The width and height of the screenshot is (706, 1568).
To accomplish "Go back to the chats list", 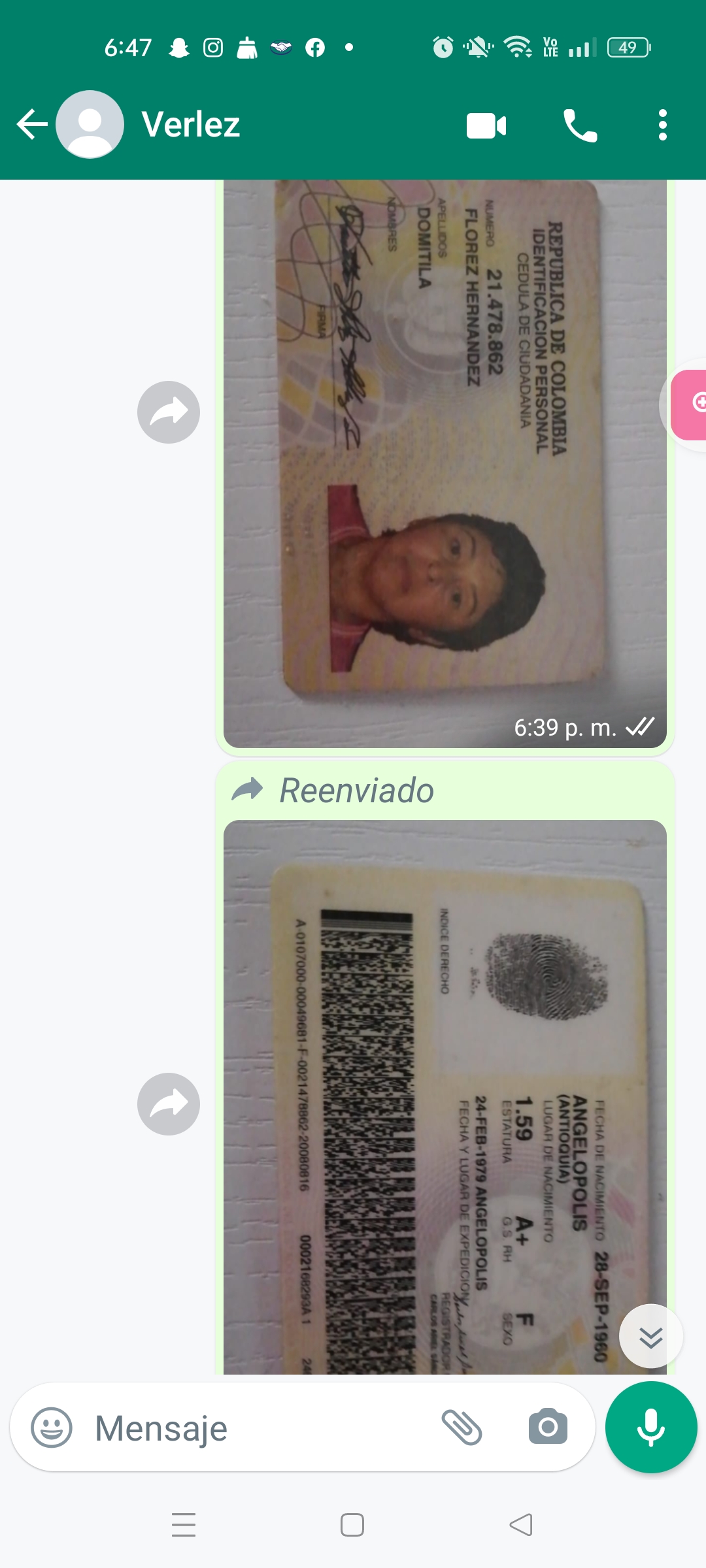I will pos(31,124).
